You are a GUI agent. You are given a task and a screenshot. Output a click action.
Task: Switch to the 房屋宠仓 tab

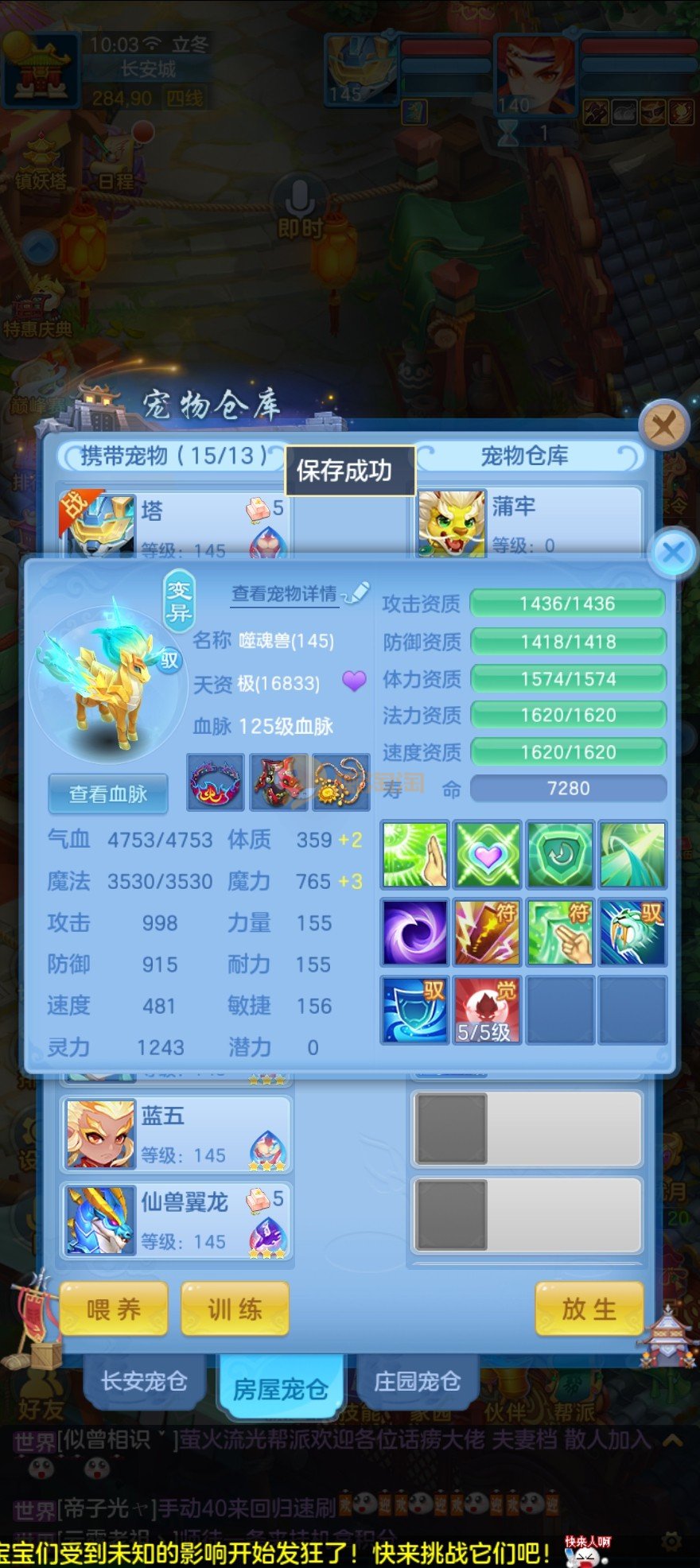point(280,1388)
